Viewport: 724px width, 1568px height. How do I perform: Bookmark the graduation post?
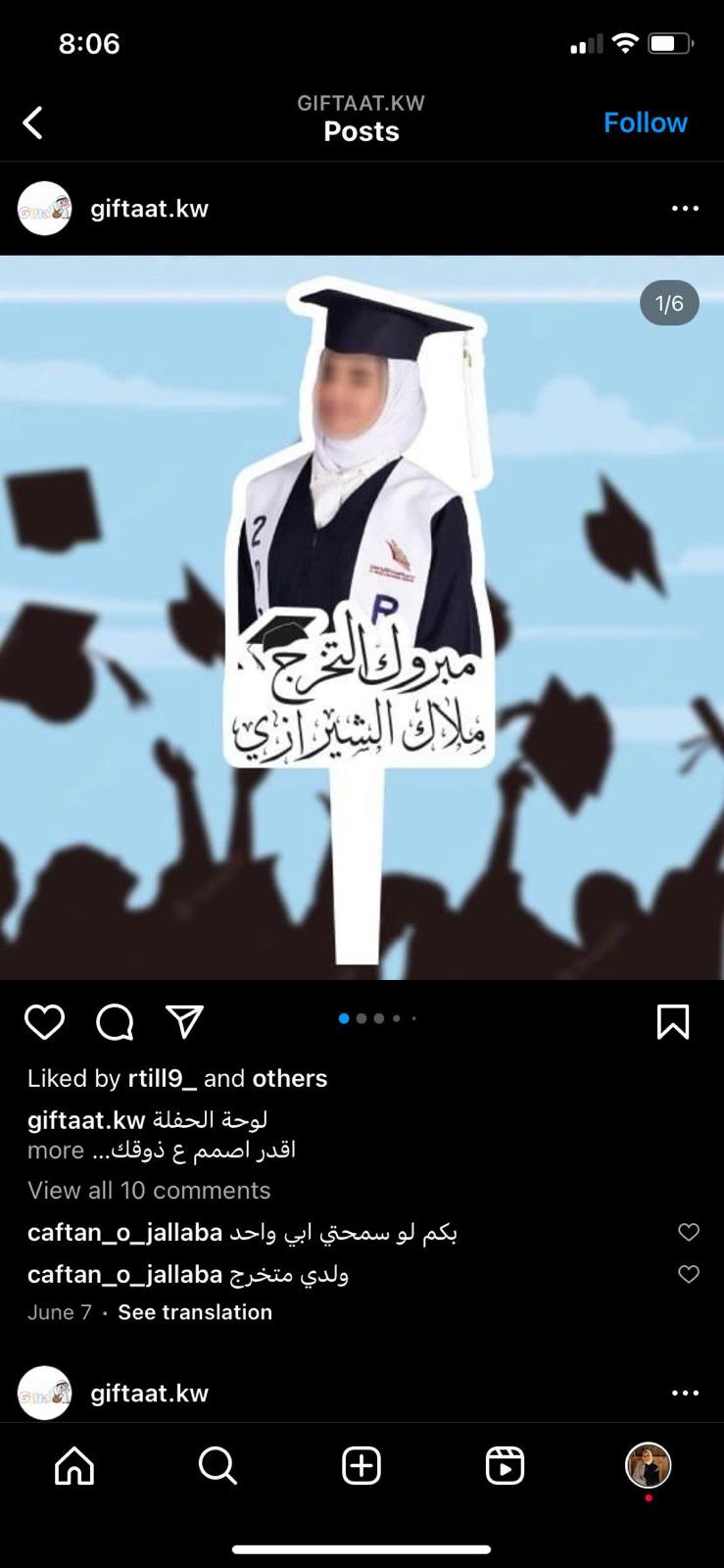(673, 1021)
